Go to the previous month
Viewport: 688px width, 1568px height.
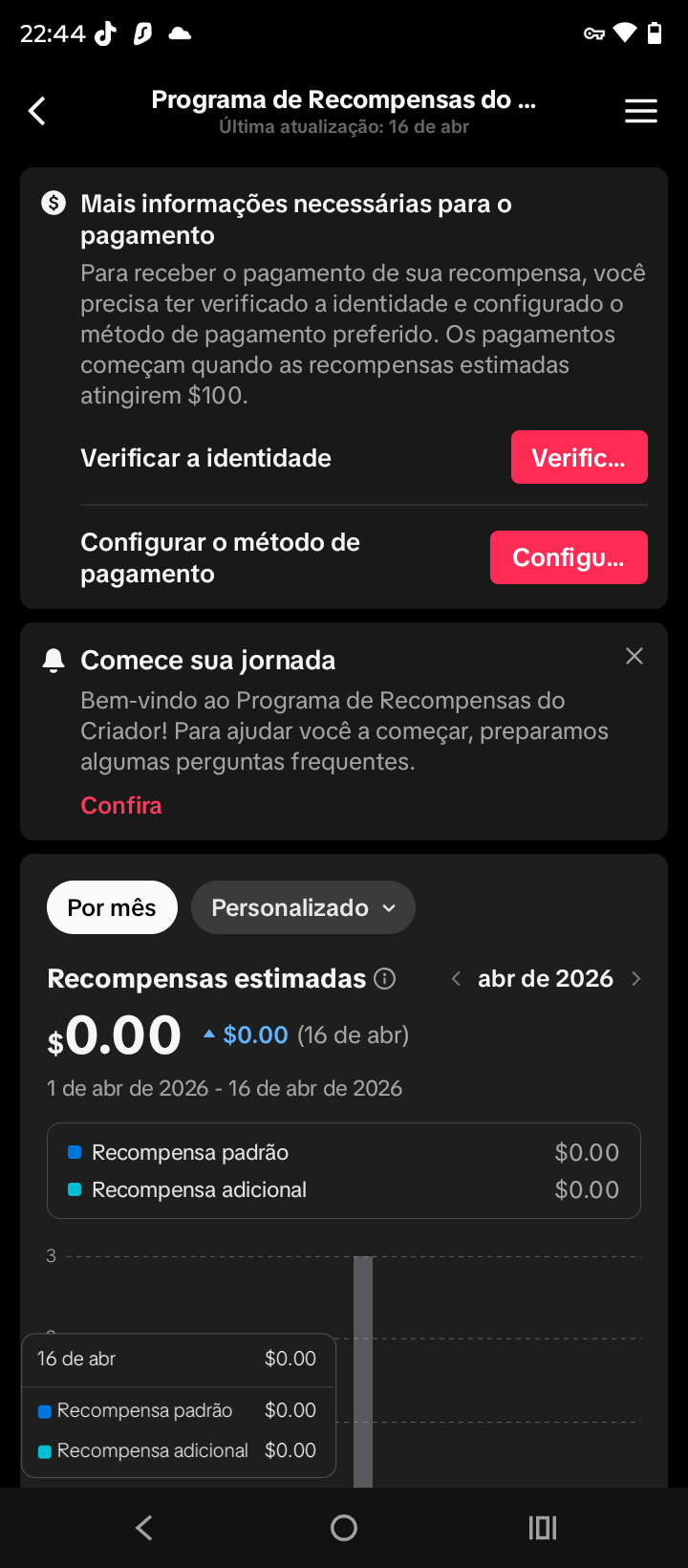[x=456, y=978]
